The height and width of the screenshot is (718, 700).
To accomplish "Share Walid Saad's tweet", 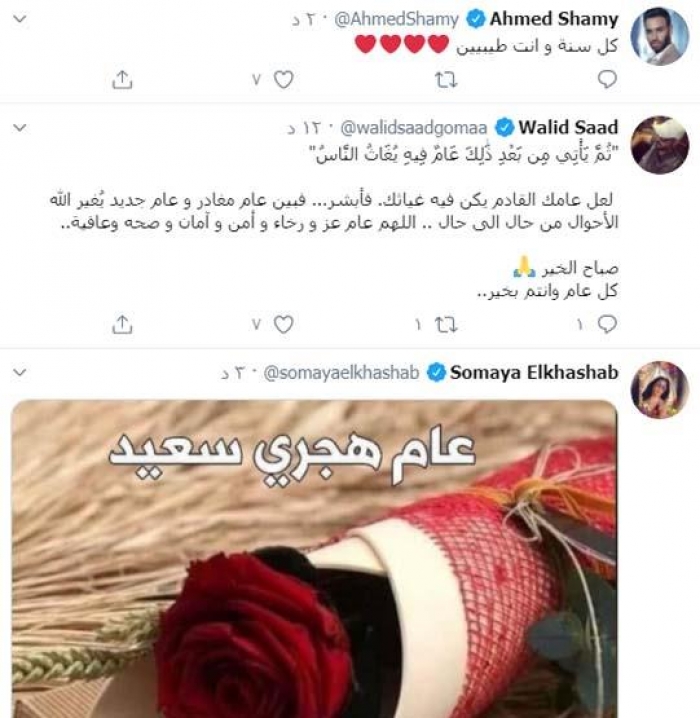I will 122,324.
